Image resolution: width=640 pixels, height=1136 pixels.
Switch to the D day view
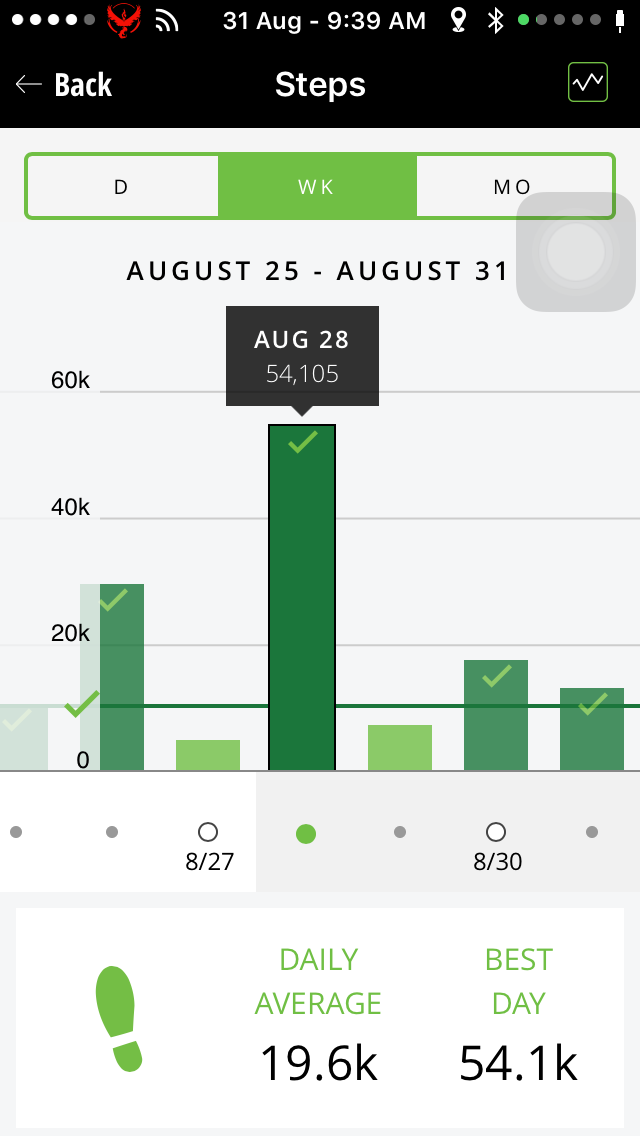[x=122, y=186]
